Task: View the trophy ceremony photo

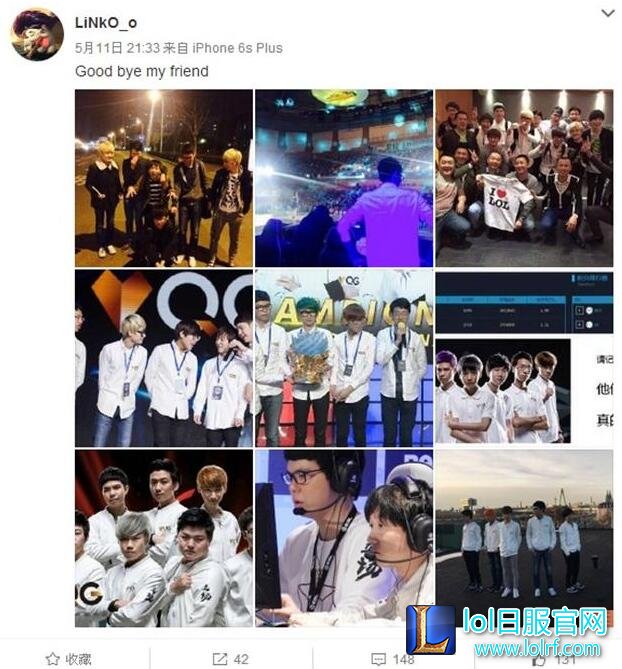Action: coord(343,357)
